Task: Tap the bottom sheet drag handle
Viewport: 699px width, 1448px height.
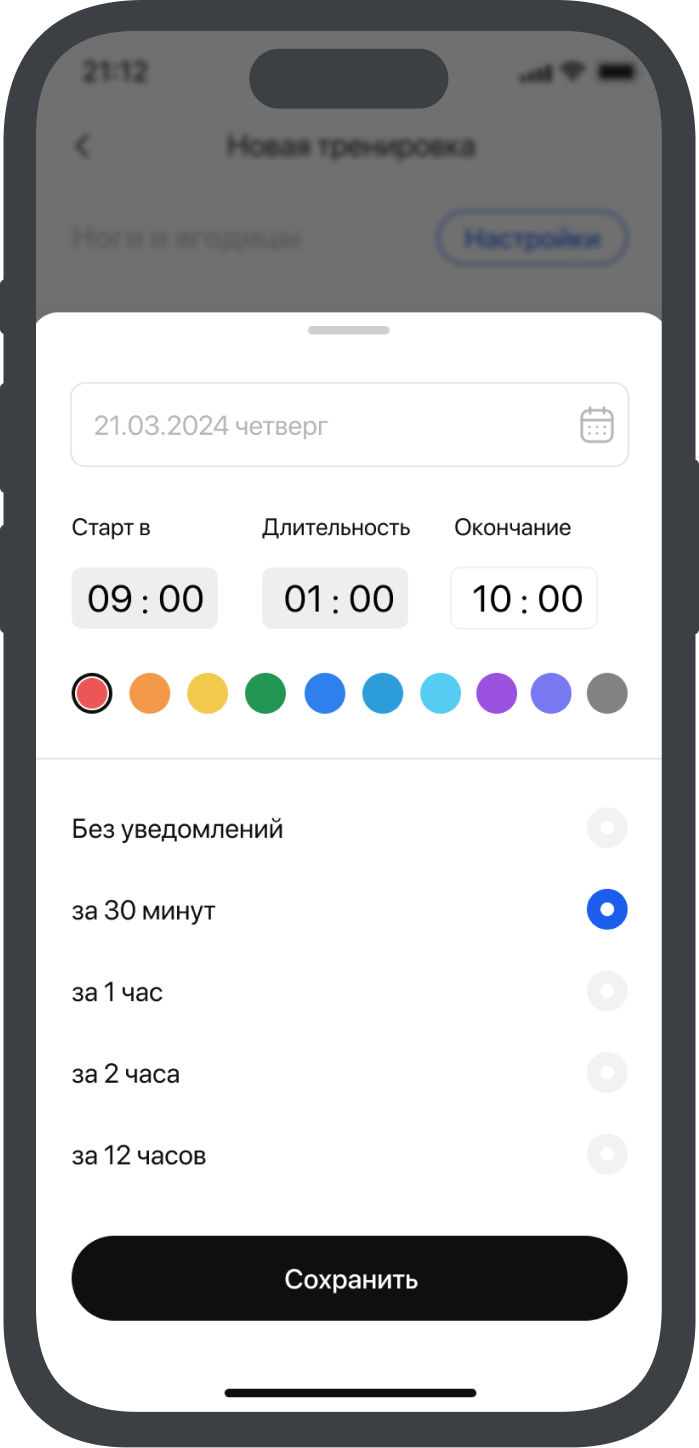Action: 349,330
